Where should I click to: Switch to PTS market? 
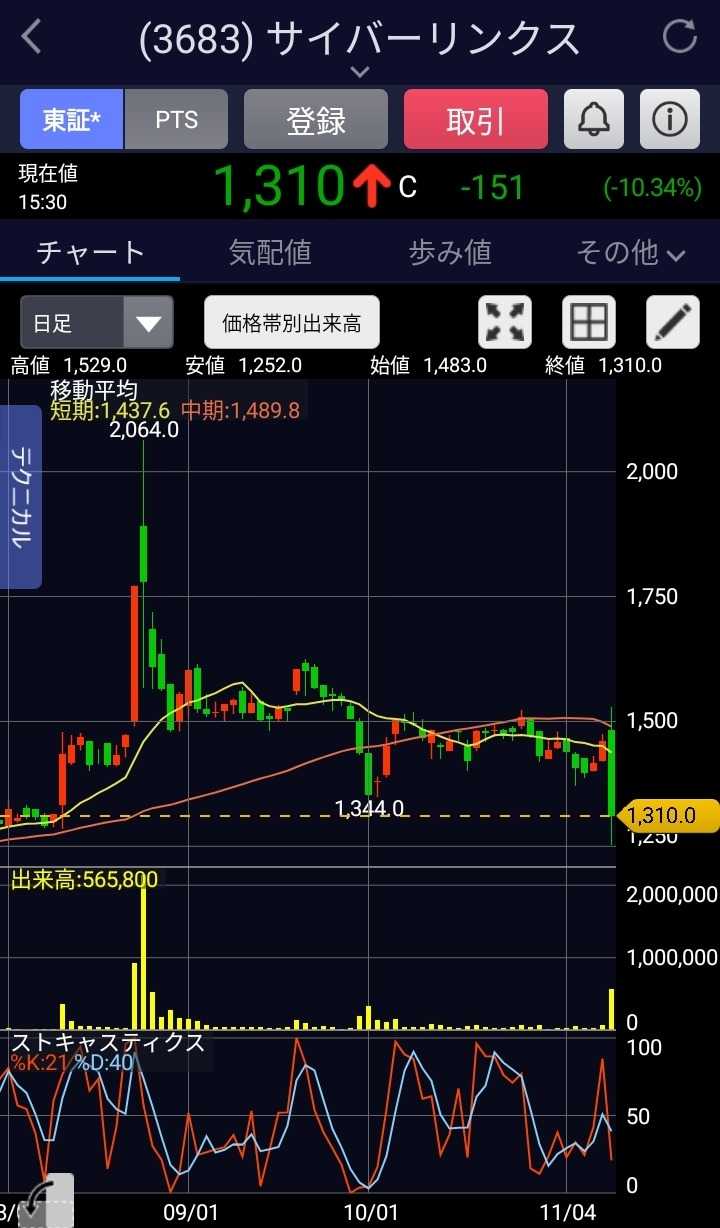coord(177,120)
